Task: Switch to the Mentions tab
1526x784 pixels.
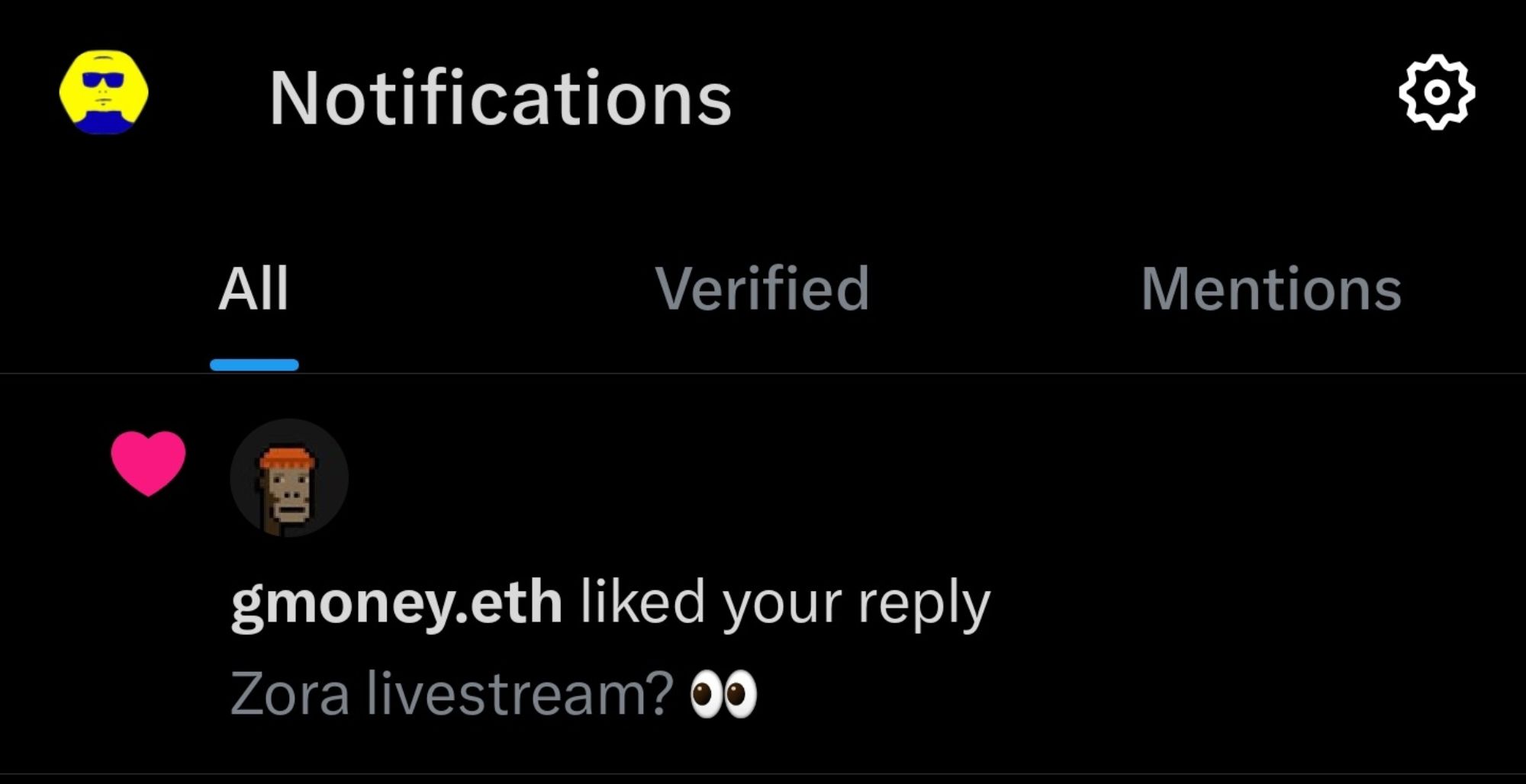Action: point(1270,290)
